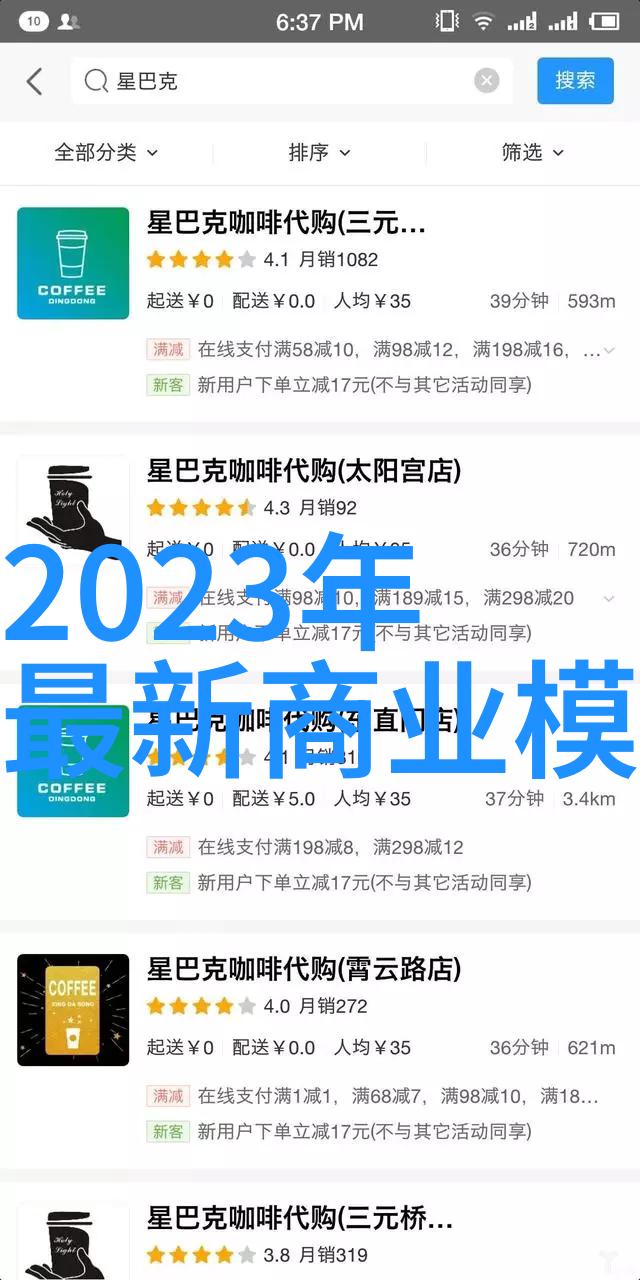This screenshot has width=640, height=1280.
Task: Open the 星巴克咖啡代购(三元桥… store with 月销319
Action: 320,1231
